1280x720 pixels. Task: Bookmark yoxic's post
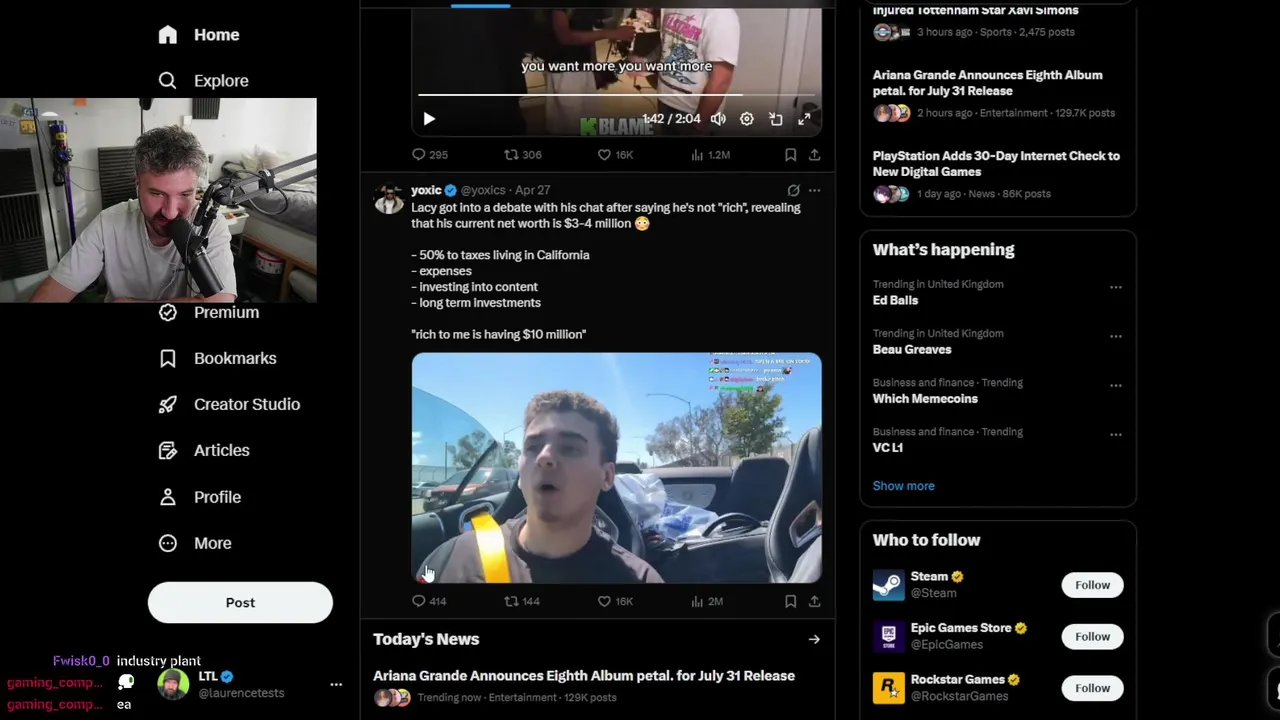[790, 601]
